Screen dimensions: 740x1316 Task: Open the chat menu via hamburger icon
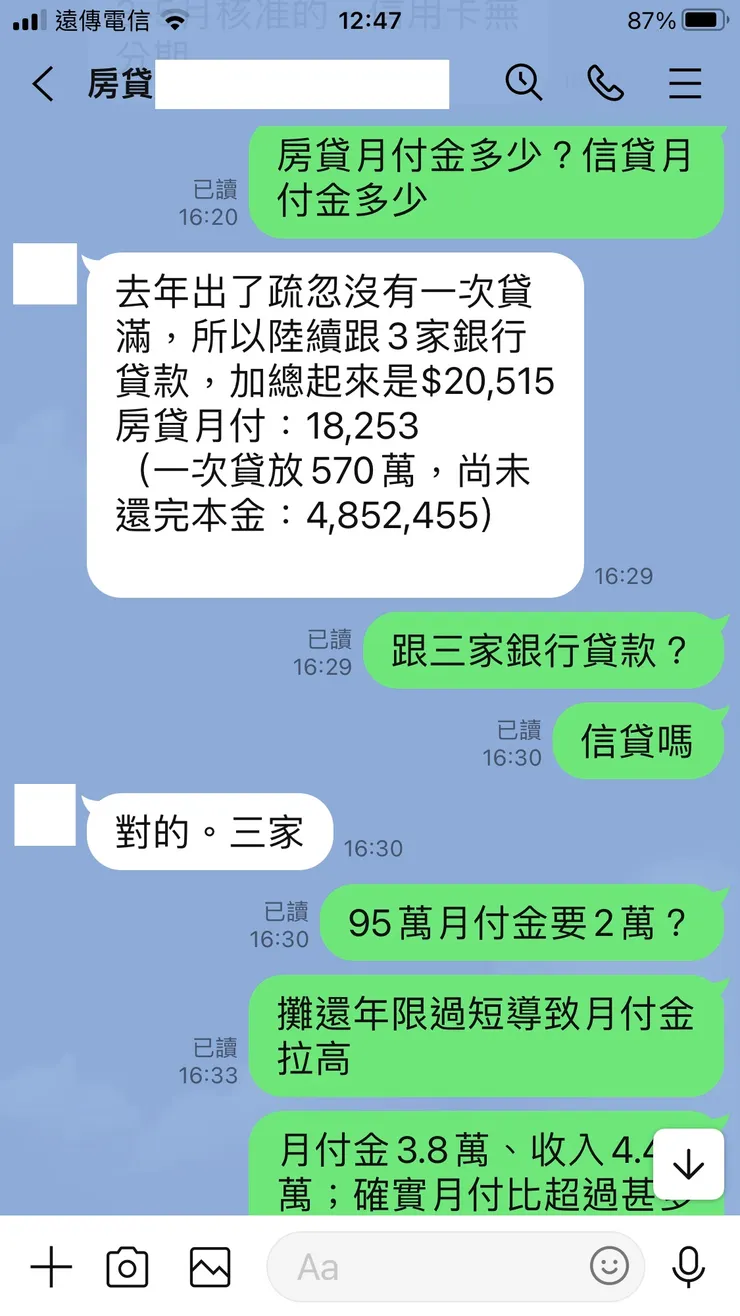click(684, 84)
